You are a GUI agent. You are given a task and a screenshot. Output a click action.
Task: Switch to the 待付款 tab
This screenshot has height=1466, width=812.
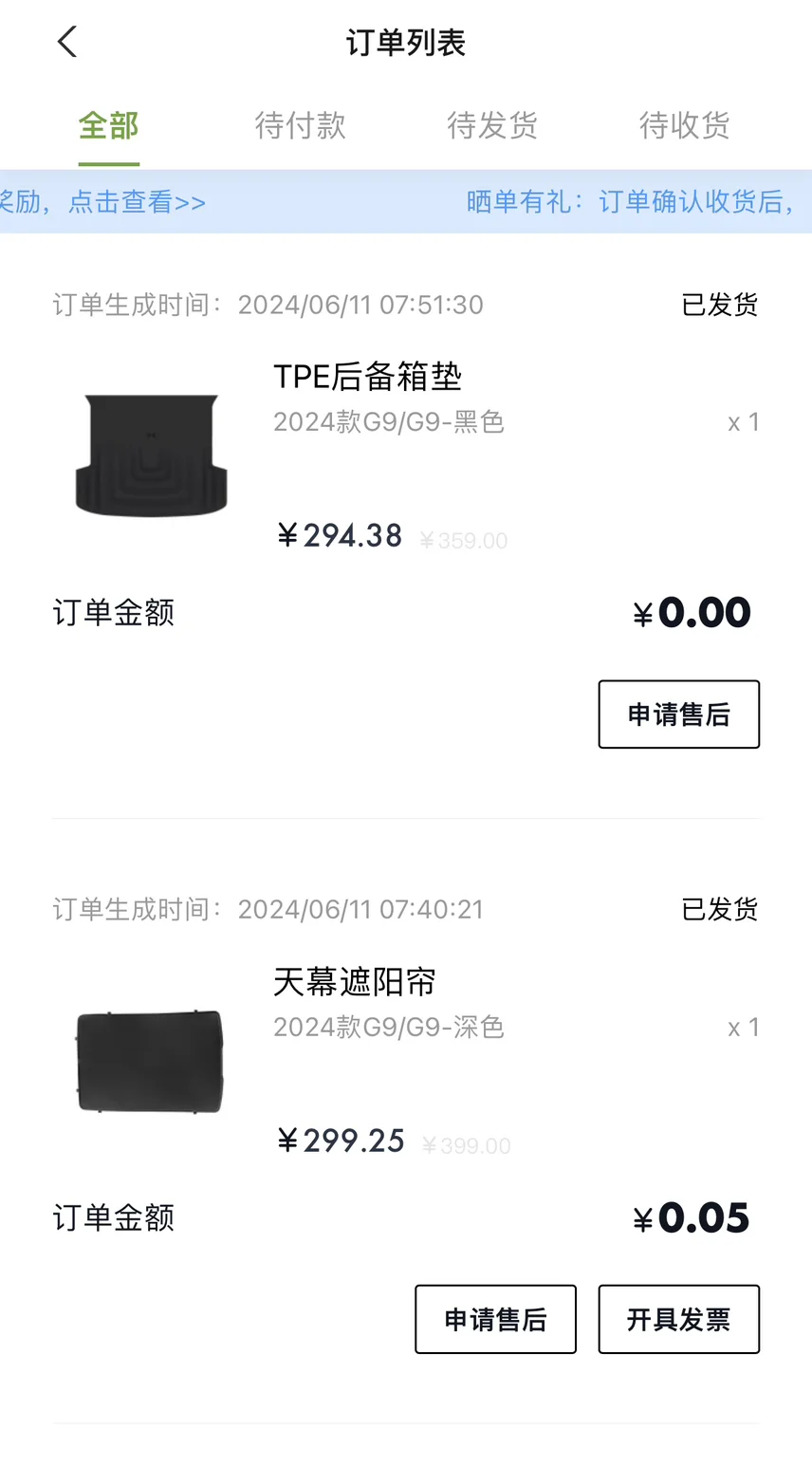300,125
